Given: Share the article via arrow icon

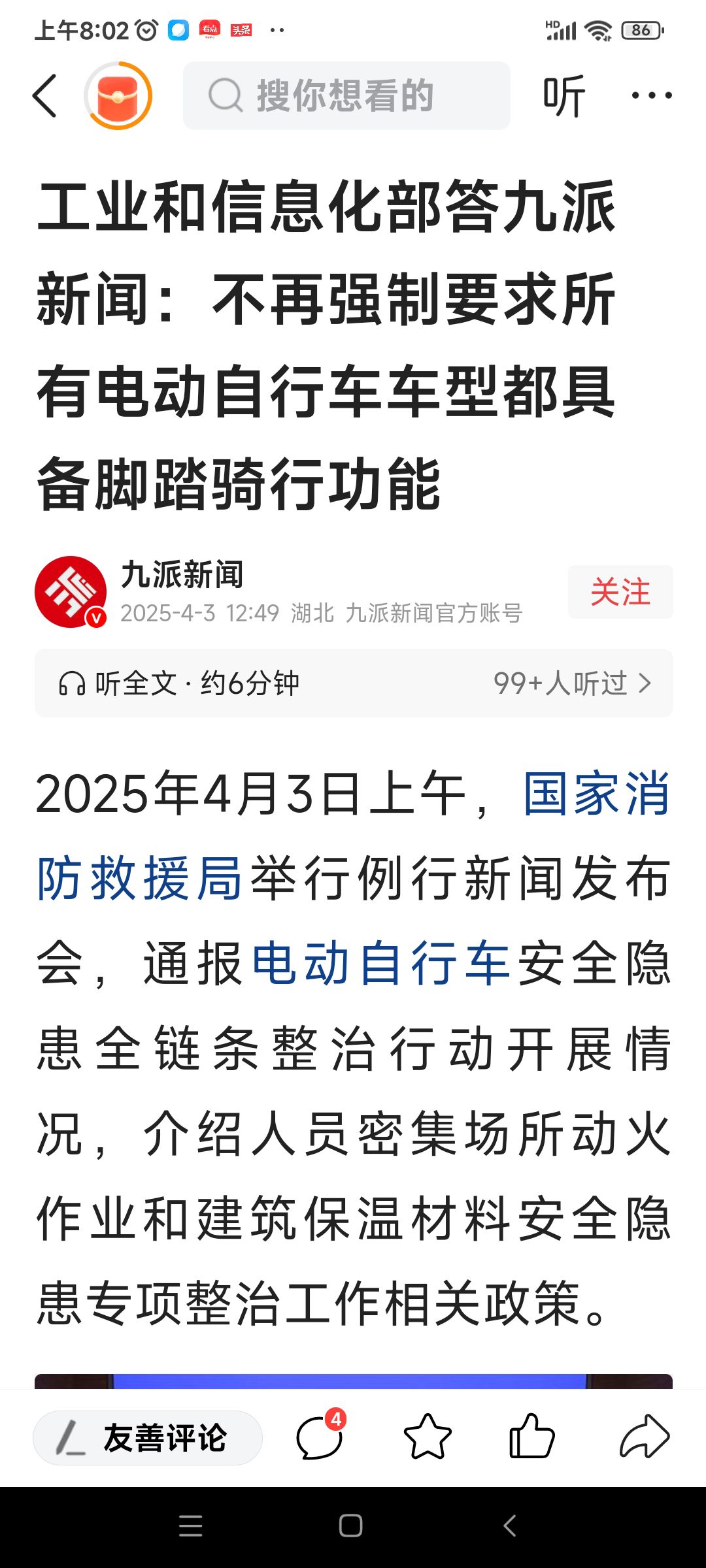Looking at the screenshot, I should (645, 1436).
